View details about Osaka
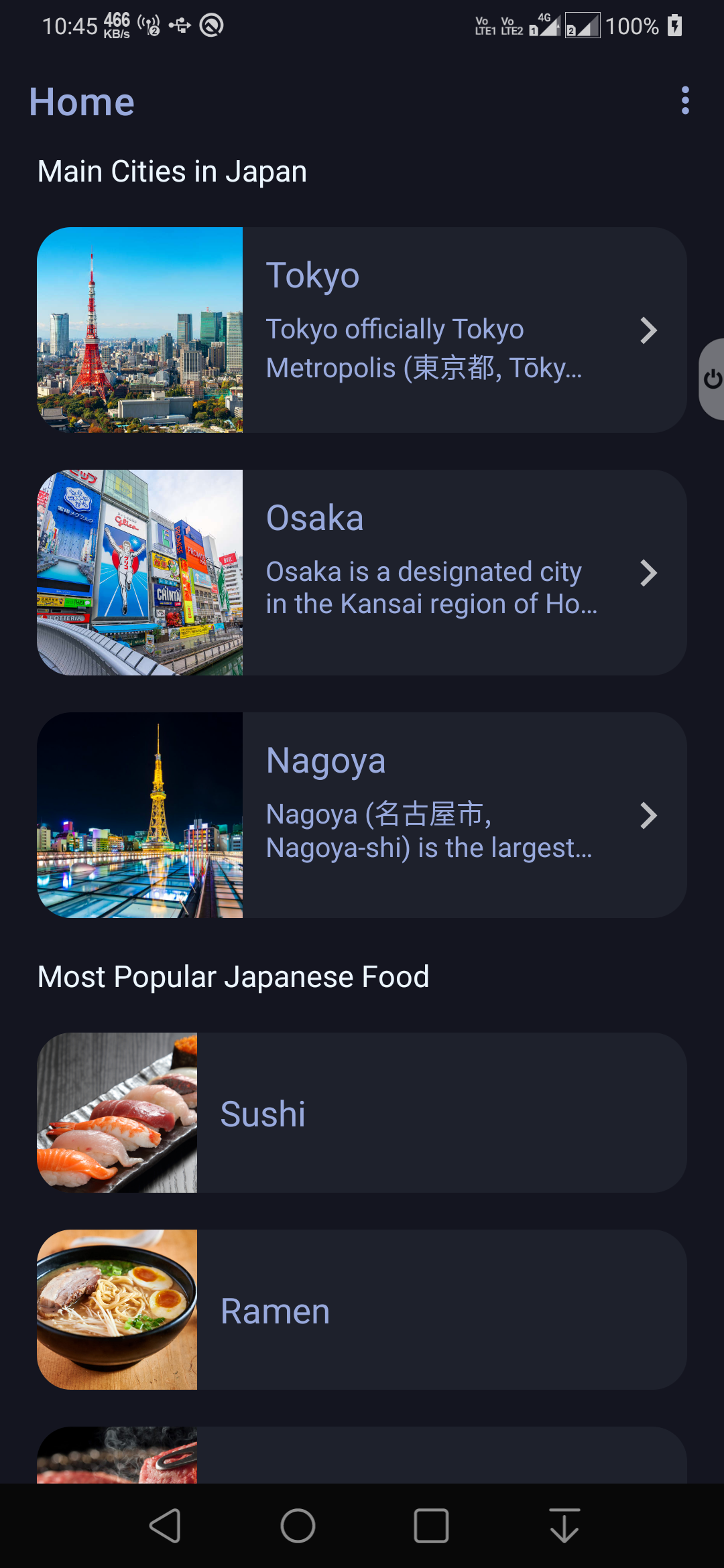This screenshot has height=1568, width=724. point(362,572)
